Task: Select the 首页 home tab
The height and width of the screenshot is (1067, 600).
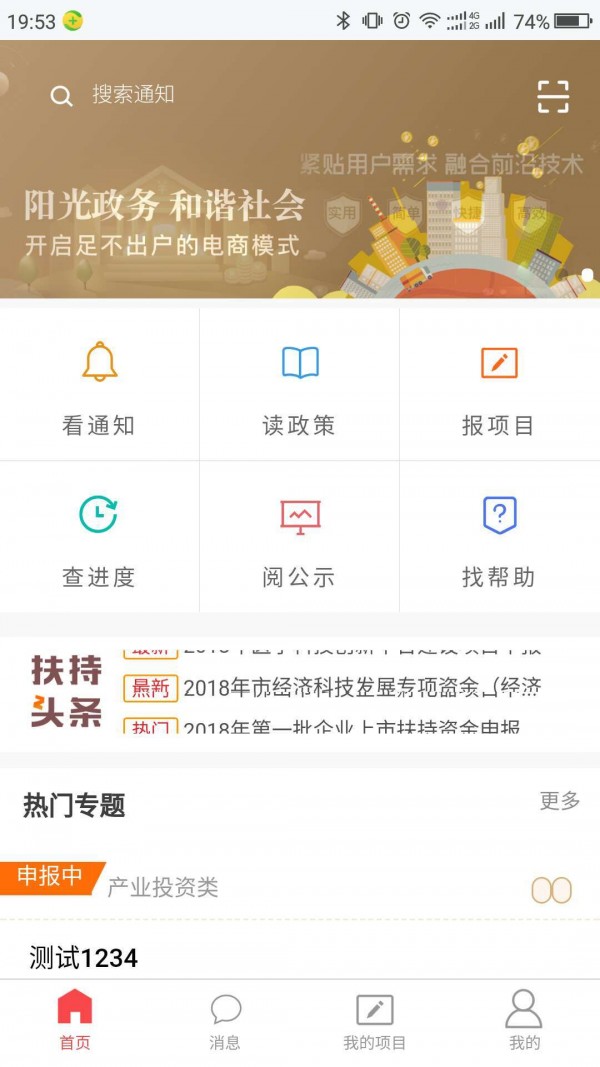Action: coord(75,1021)
